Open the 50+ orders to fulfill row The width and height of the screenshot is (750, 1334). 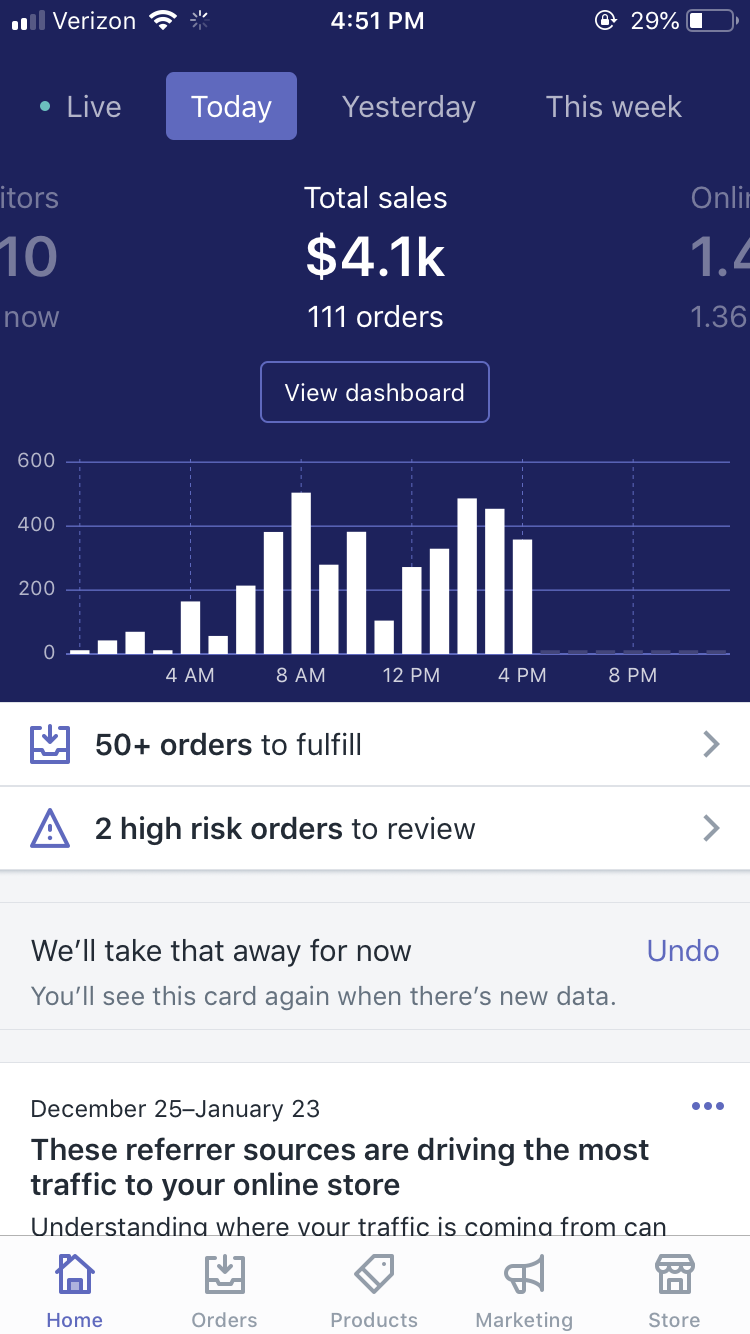tap(375, 744)
